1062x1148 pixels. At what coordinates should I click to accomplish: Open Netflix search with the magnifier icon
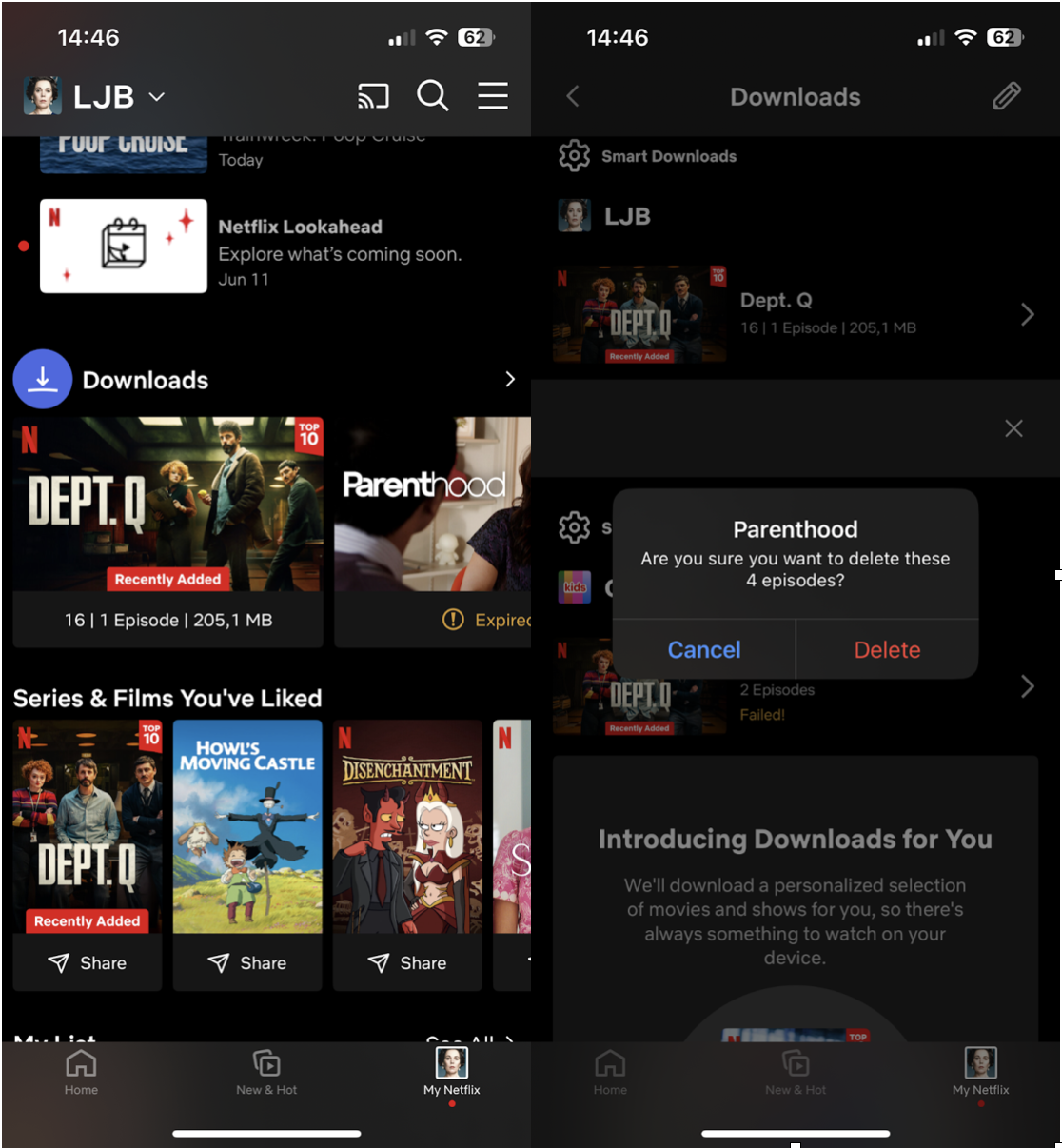433,96
